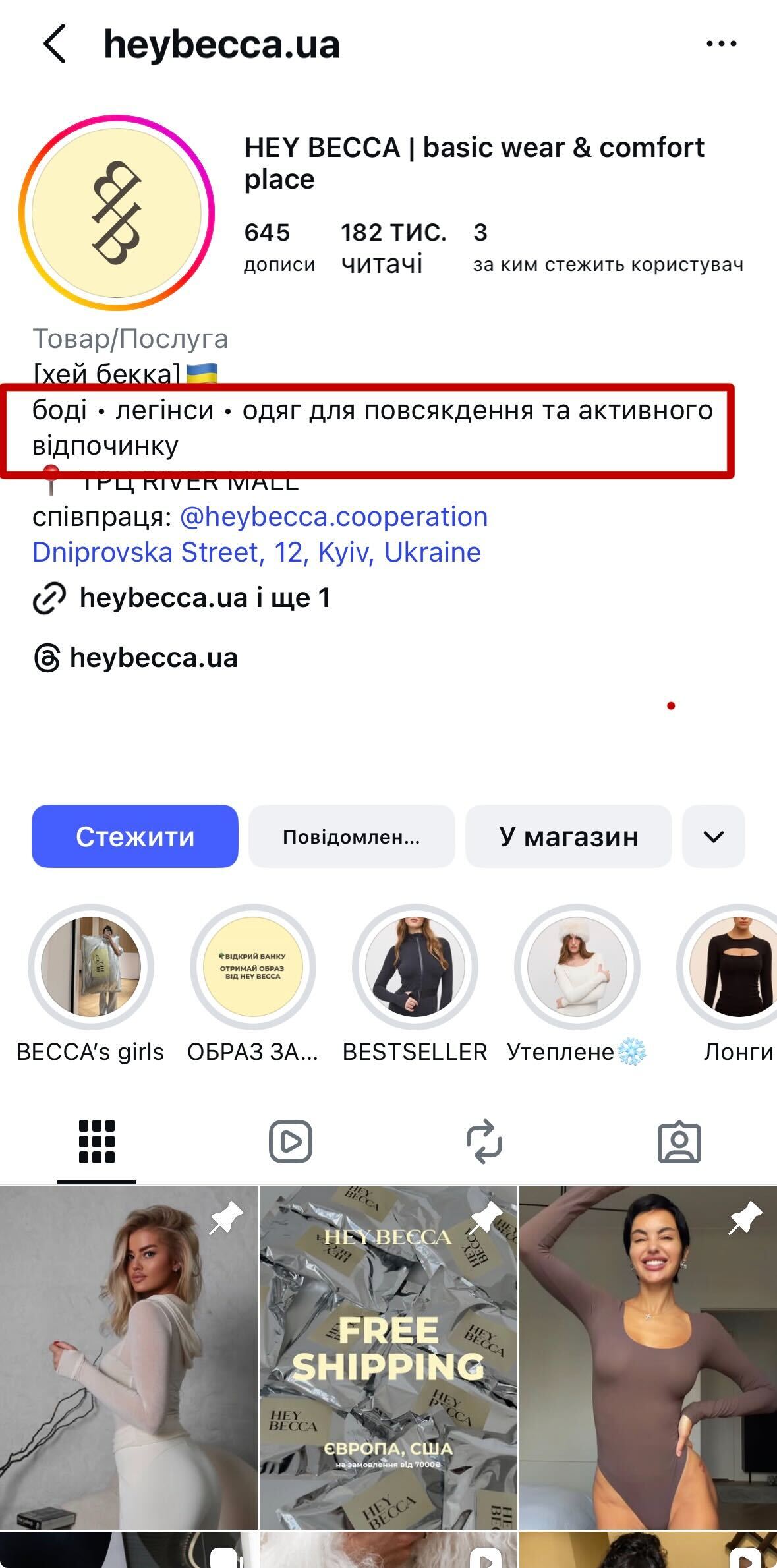Image resolution: width=777 pixels, height=1568 pixels.
Task: Go back using the arrow icon
Action: coord(55,44)
